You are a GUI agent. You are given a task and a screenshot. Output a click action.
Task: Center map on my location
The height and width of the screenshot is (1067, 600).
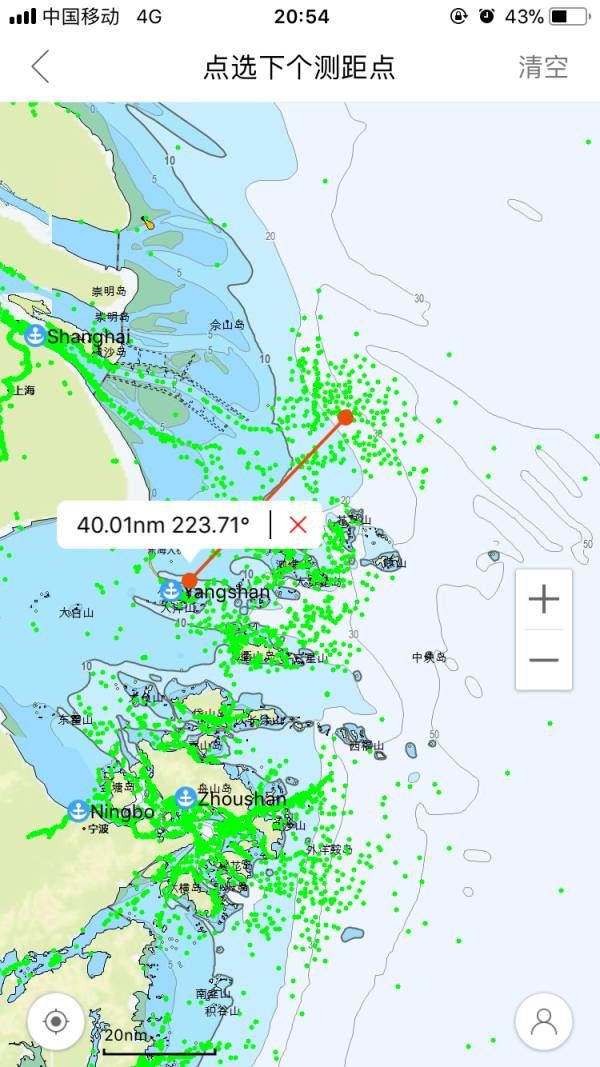(56, 1021)
